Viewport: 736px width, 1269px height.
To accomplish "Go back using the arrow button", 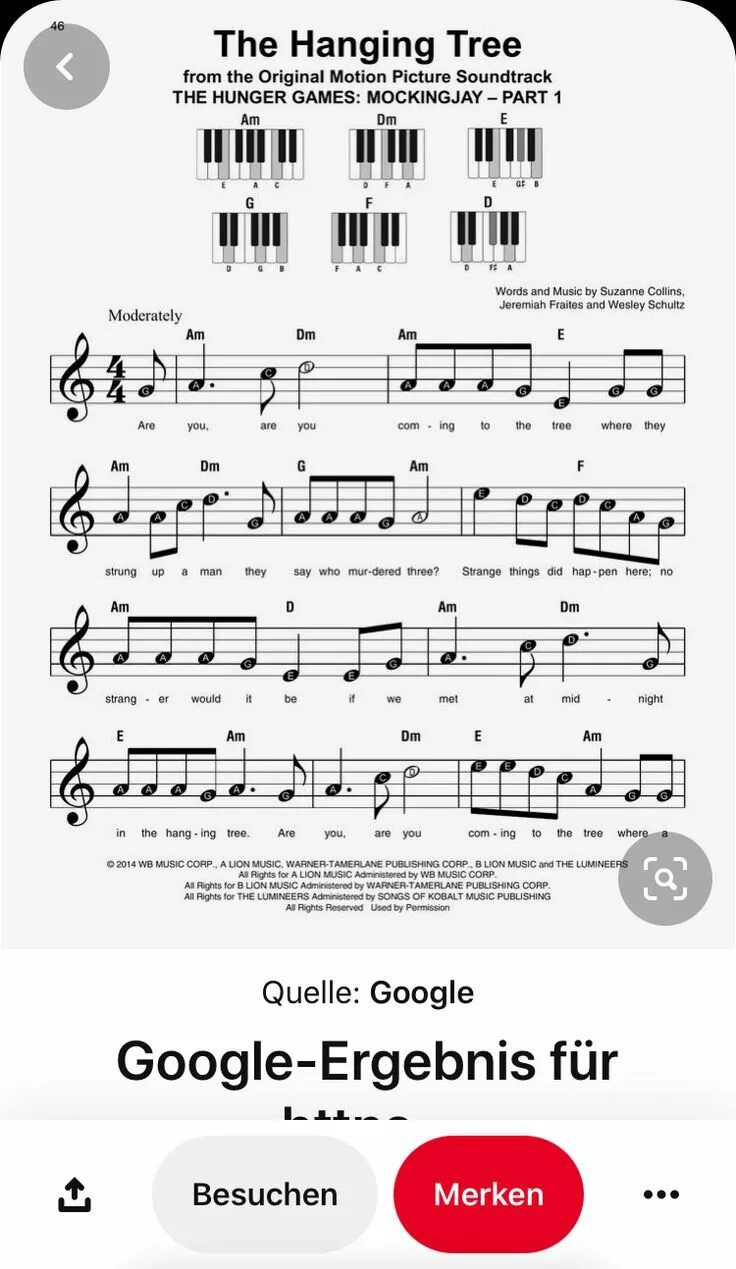I will 66,67.
